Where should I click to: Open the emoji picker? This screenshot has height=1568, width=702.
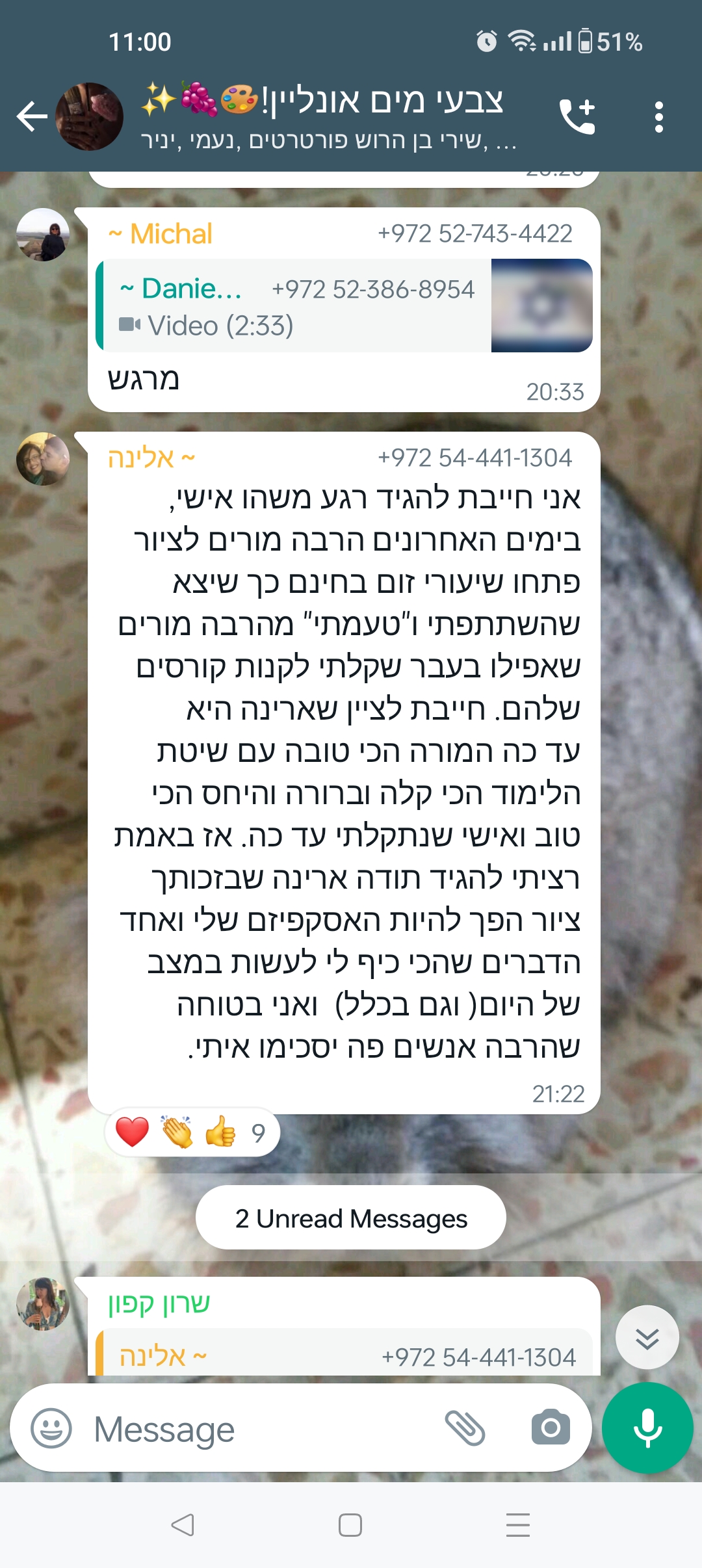point(51,1429)
